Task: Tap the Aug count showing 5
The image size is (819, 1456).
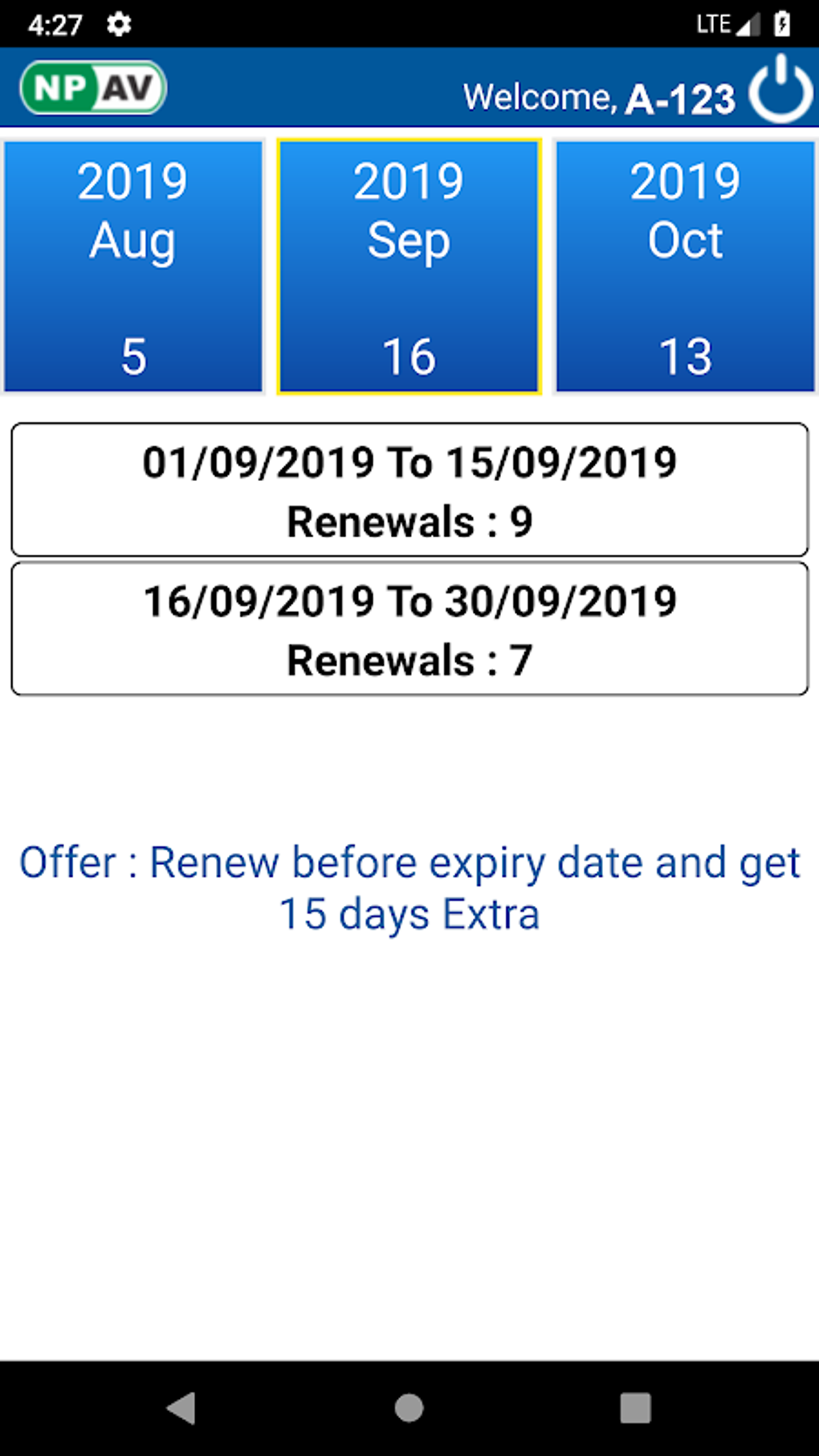Action: [x=132, y=357]
